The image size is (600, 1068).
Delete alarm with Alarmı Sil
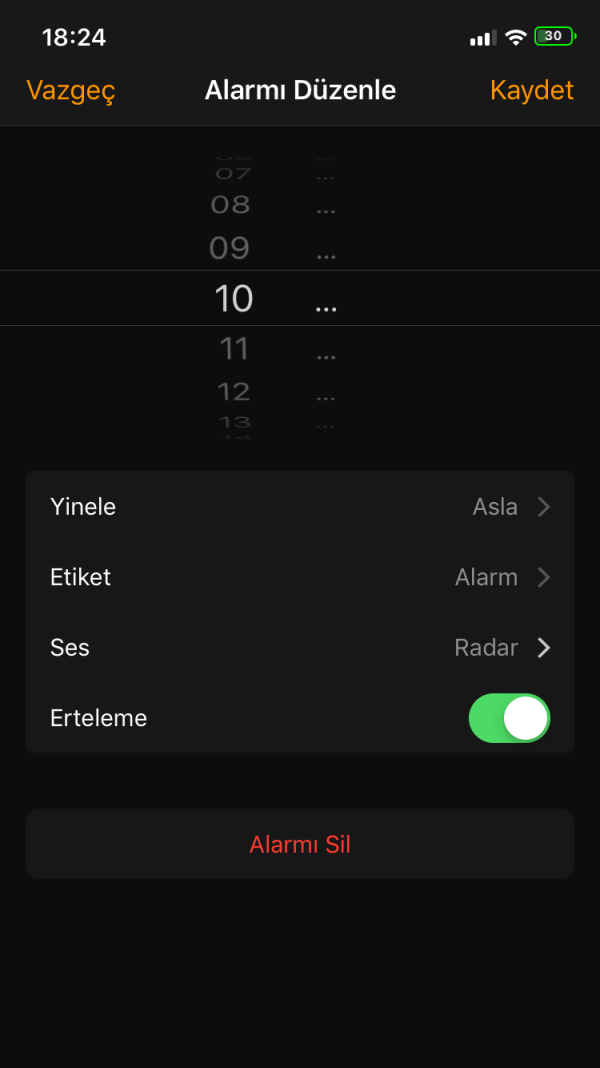click(300, 845)
